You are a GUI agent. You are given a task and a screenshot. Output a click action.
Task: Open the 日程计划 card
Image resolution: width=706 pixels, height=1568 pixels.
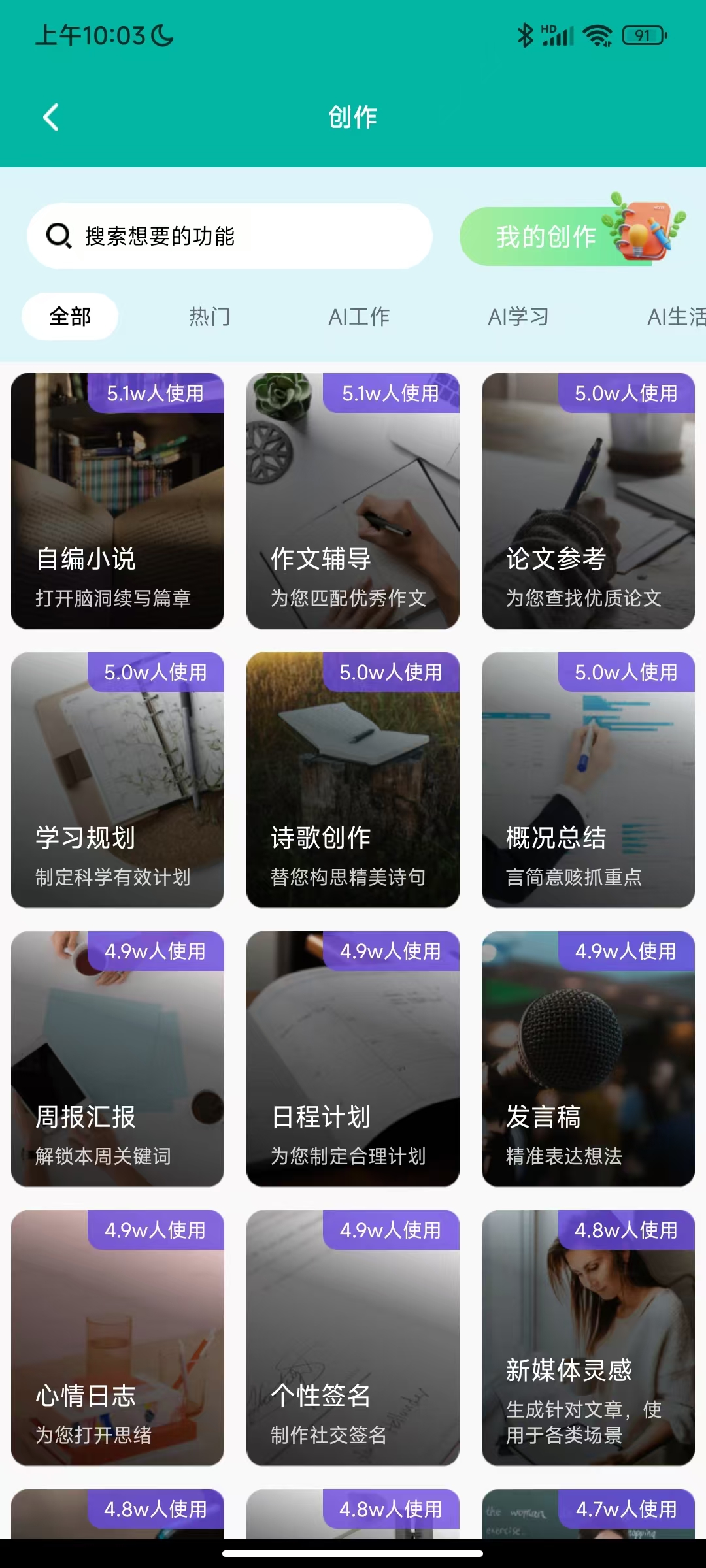(x=353, y=1059)
